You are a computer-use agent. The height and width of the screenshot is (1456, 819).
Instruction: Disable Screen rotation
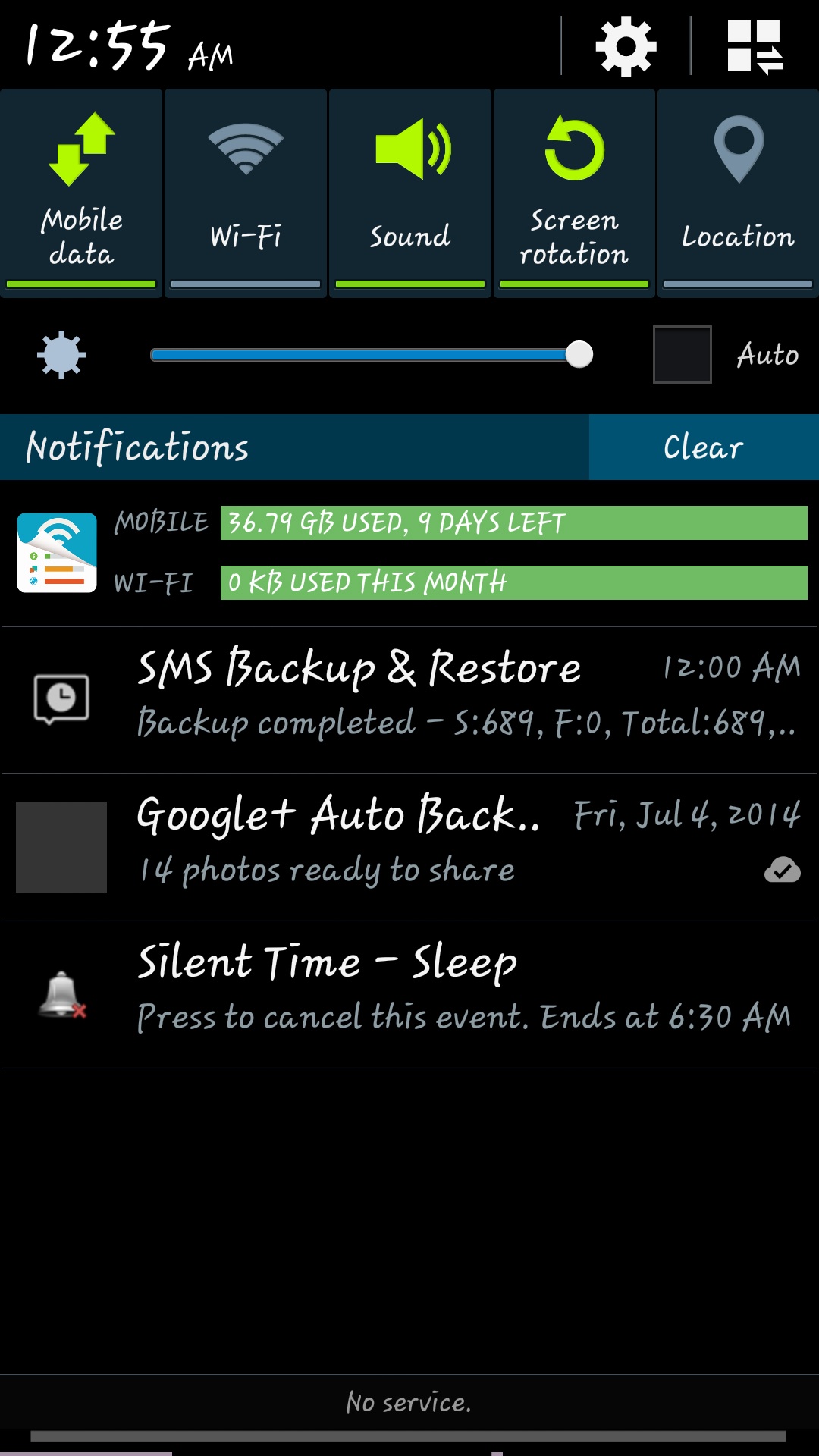click(574, 193)
